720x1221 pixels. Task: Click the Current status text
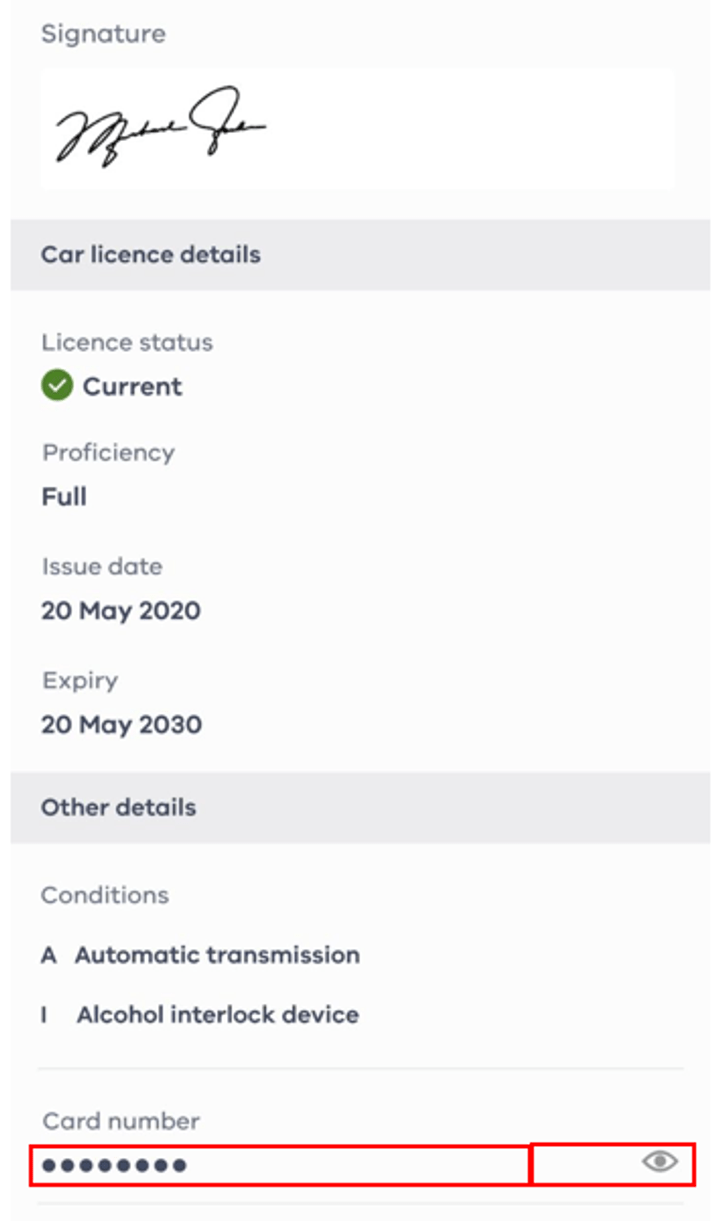(x=132, y=387)
